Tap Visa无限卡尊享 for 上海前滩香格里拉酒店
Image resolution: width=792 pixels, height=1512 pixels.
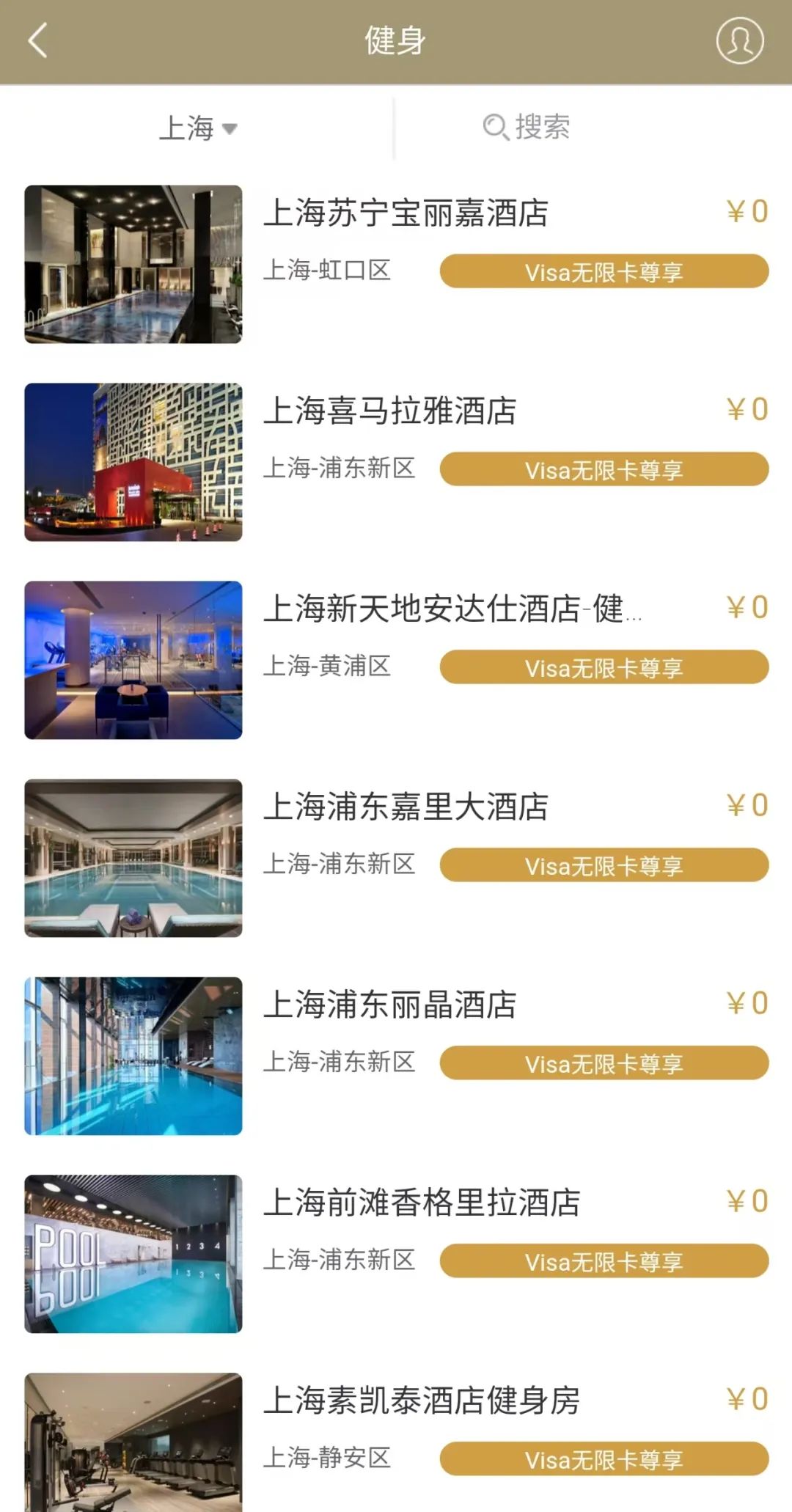(x=604, y=1261)
